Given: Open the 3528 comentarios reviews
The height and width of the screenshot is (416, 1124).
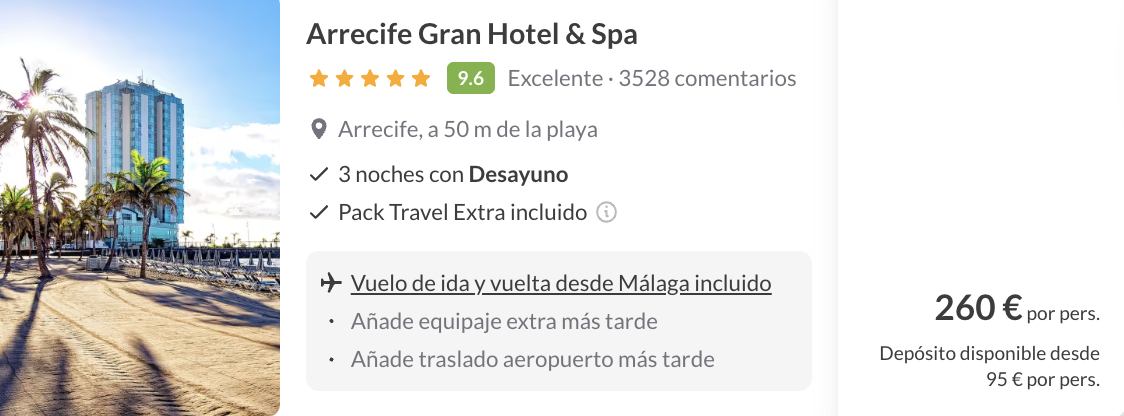Looking at the screenshot, I should pos(707,78).
